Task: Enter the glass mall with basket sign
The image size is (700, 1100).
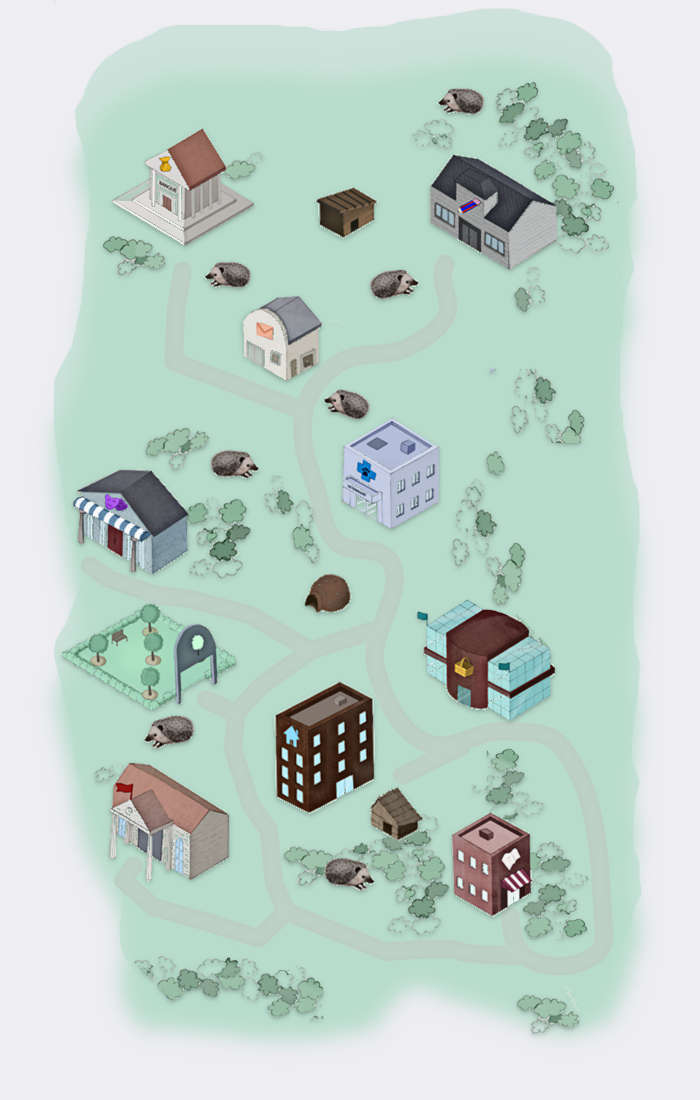Action: [x=487, y=662]
